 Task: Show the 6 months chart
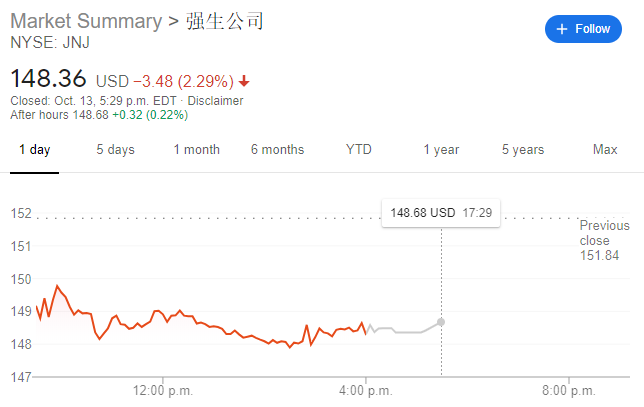click(x=277, y=149)
